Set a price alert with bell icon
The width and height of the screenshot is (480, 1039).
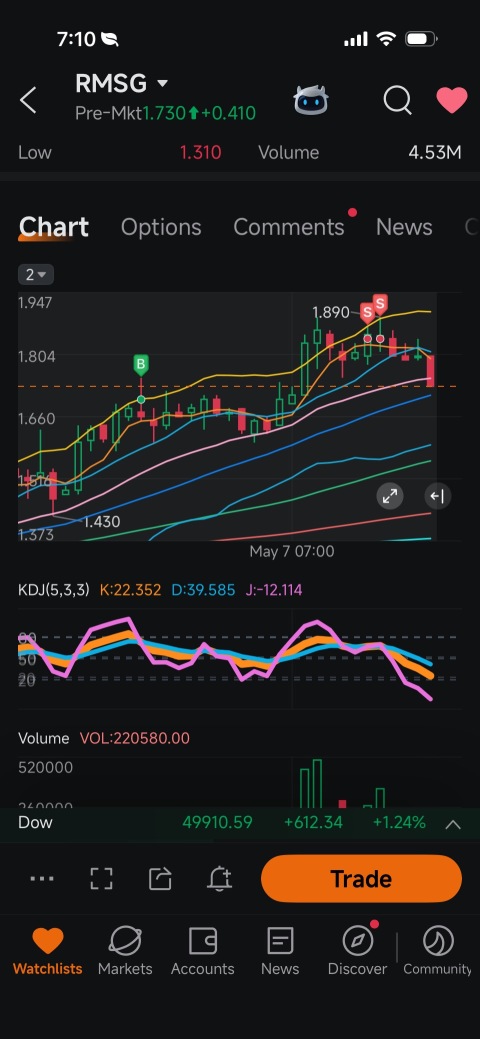pyautogui.click(x=219, y=879)
